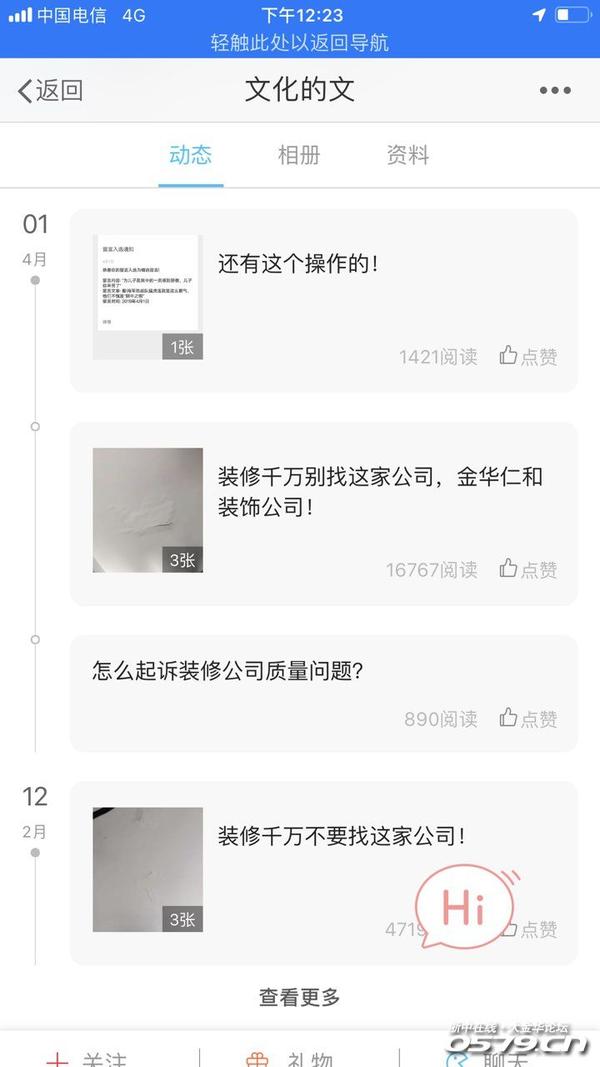The width and height of the screenshot is (600, 1067).
Task: Open the post 怎么起诉装修公司质量问题?
Action: click(228, 671)
